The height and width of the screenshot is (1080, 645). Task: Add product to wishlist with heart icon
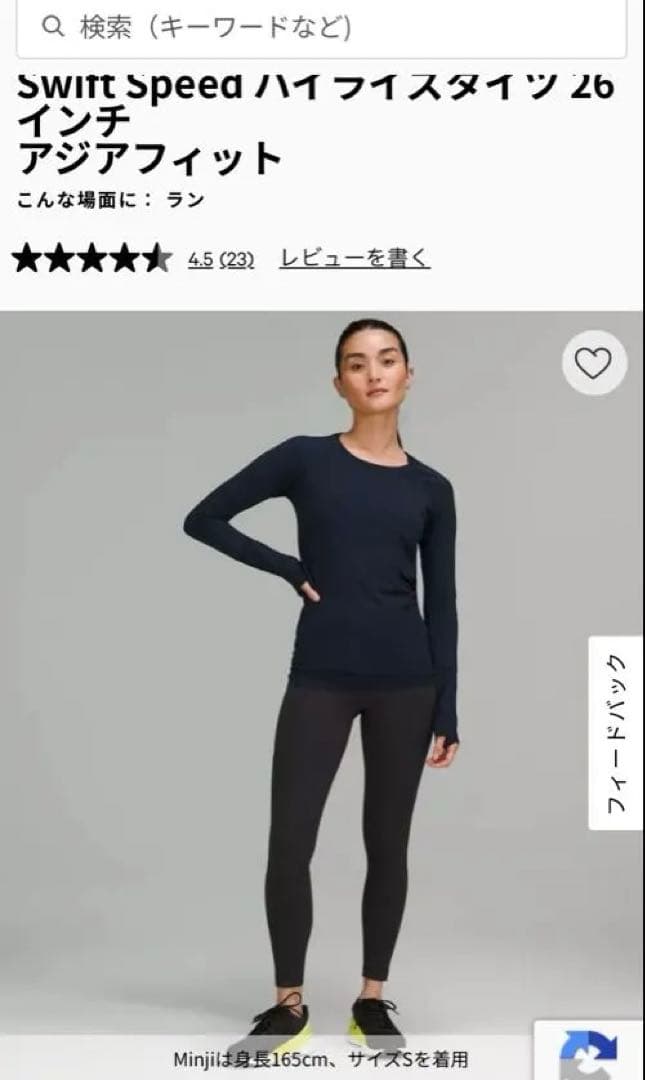pyautogui.click(x=594, y=364)
